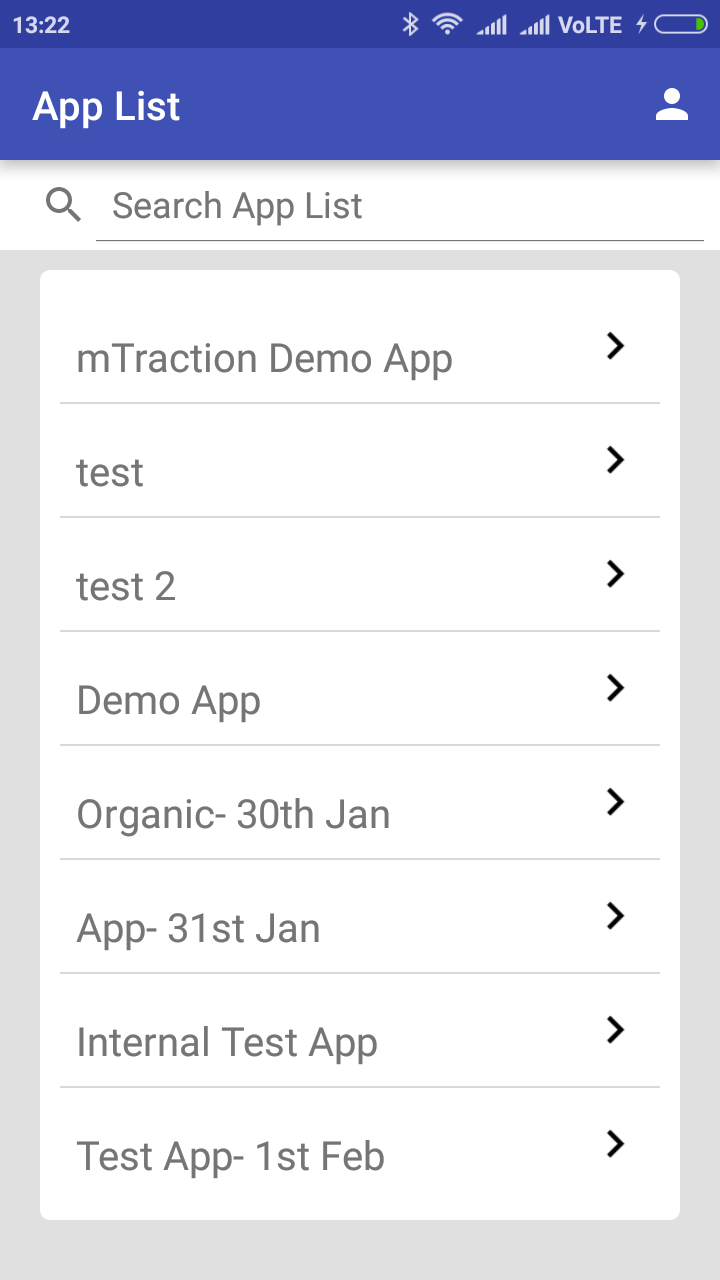Image resolution: width=720 pixels, height=1280 pixels.
Task: Select the app named test
Action: (360, 471)
